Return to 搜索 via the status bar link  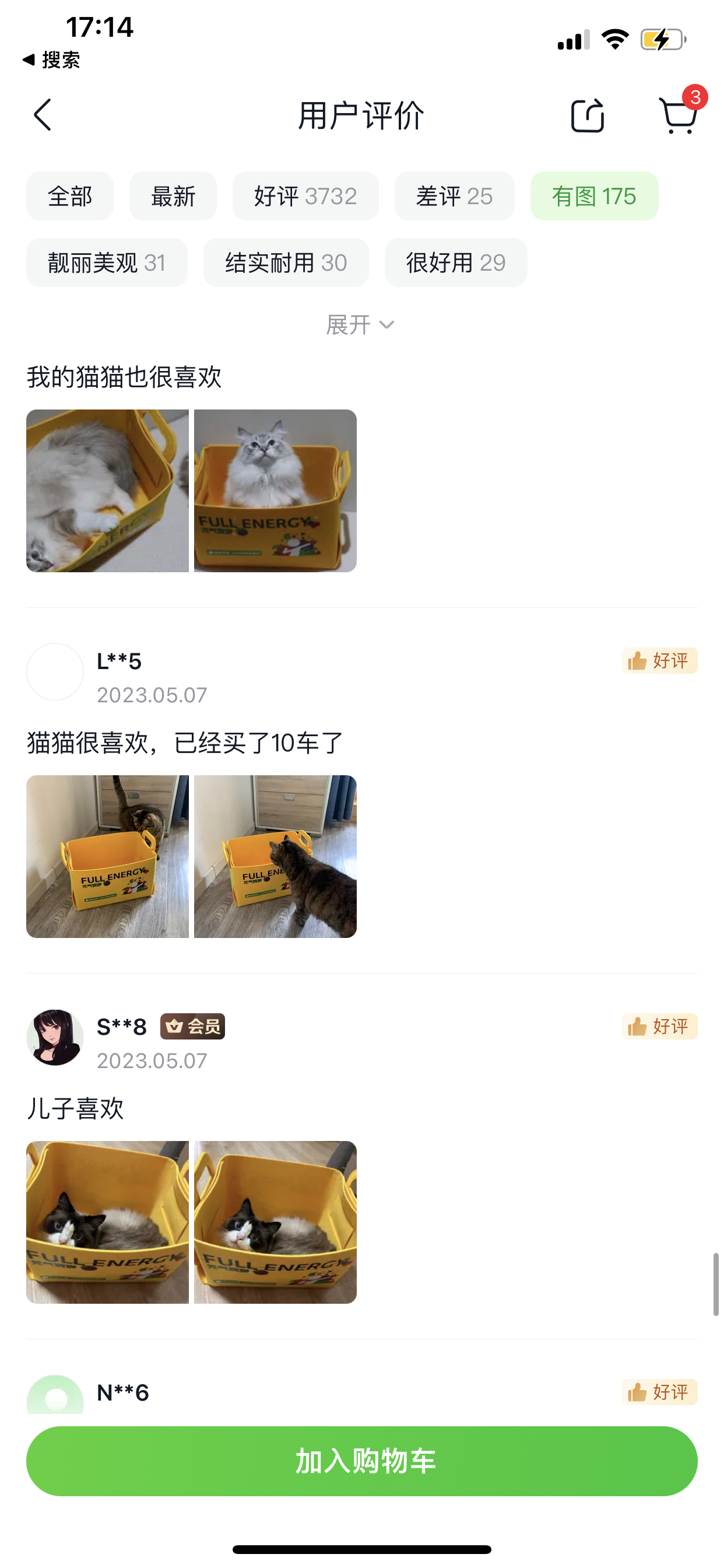click(52, 60)
